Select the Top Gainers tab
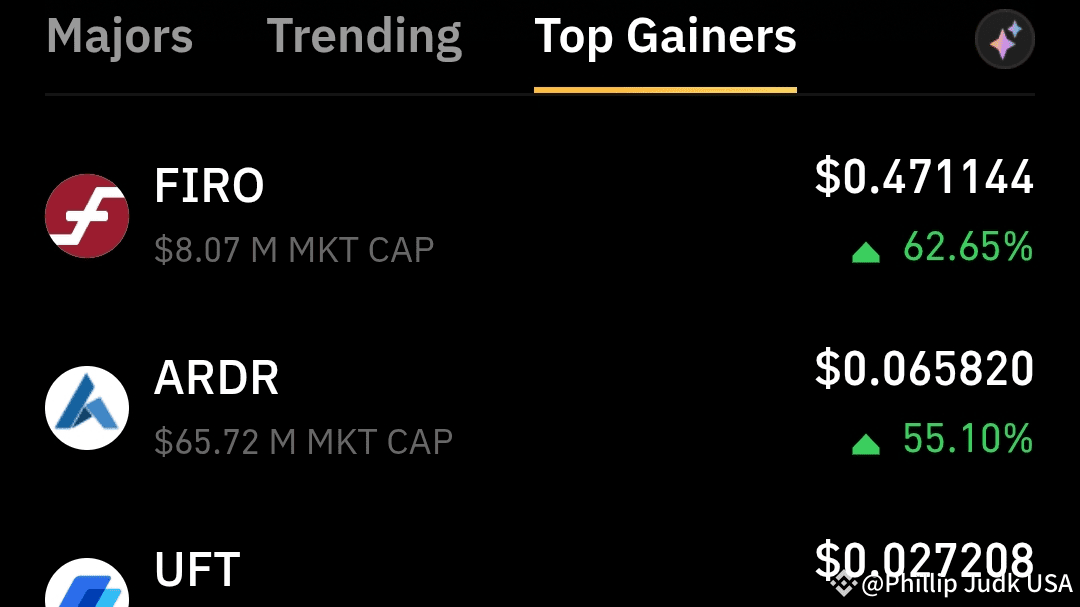 665,38
